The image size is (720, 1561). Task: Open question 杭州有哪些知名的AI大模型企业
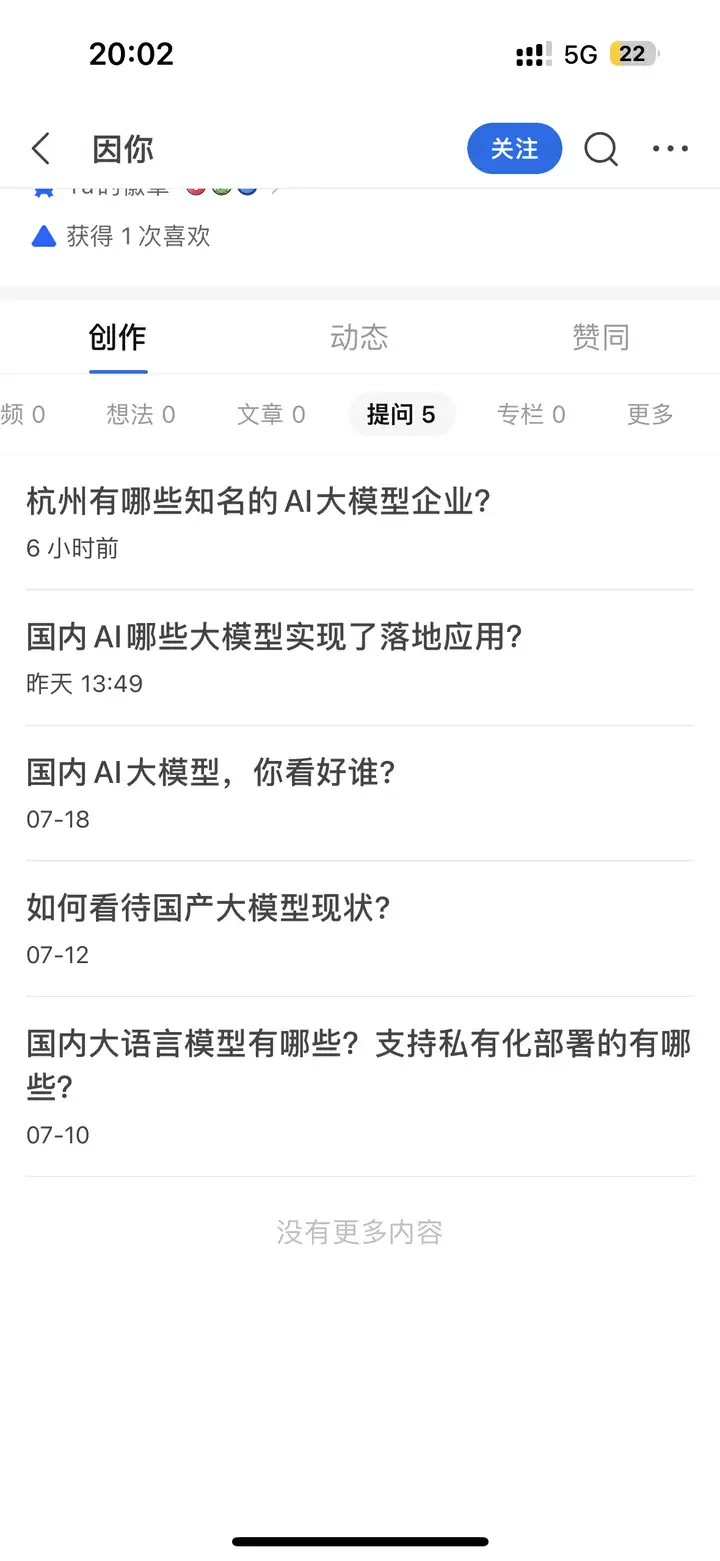pos(360,522)
